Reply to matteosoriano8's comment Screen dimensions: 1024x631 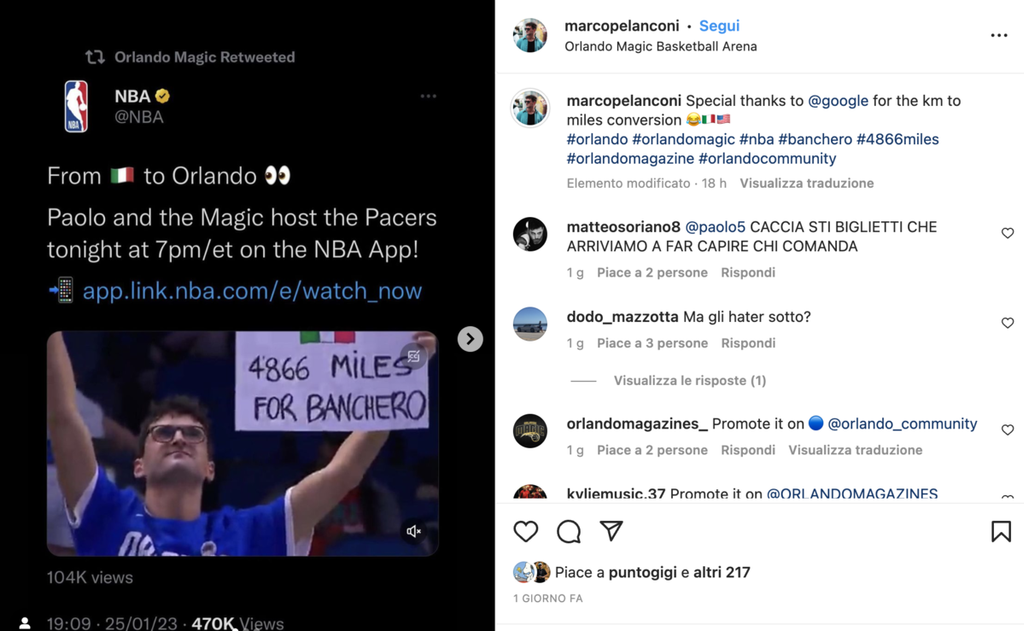748,272
